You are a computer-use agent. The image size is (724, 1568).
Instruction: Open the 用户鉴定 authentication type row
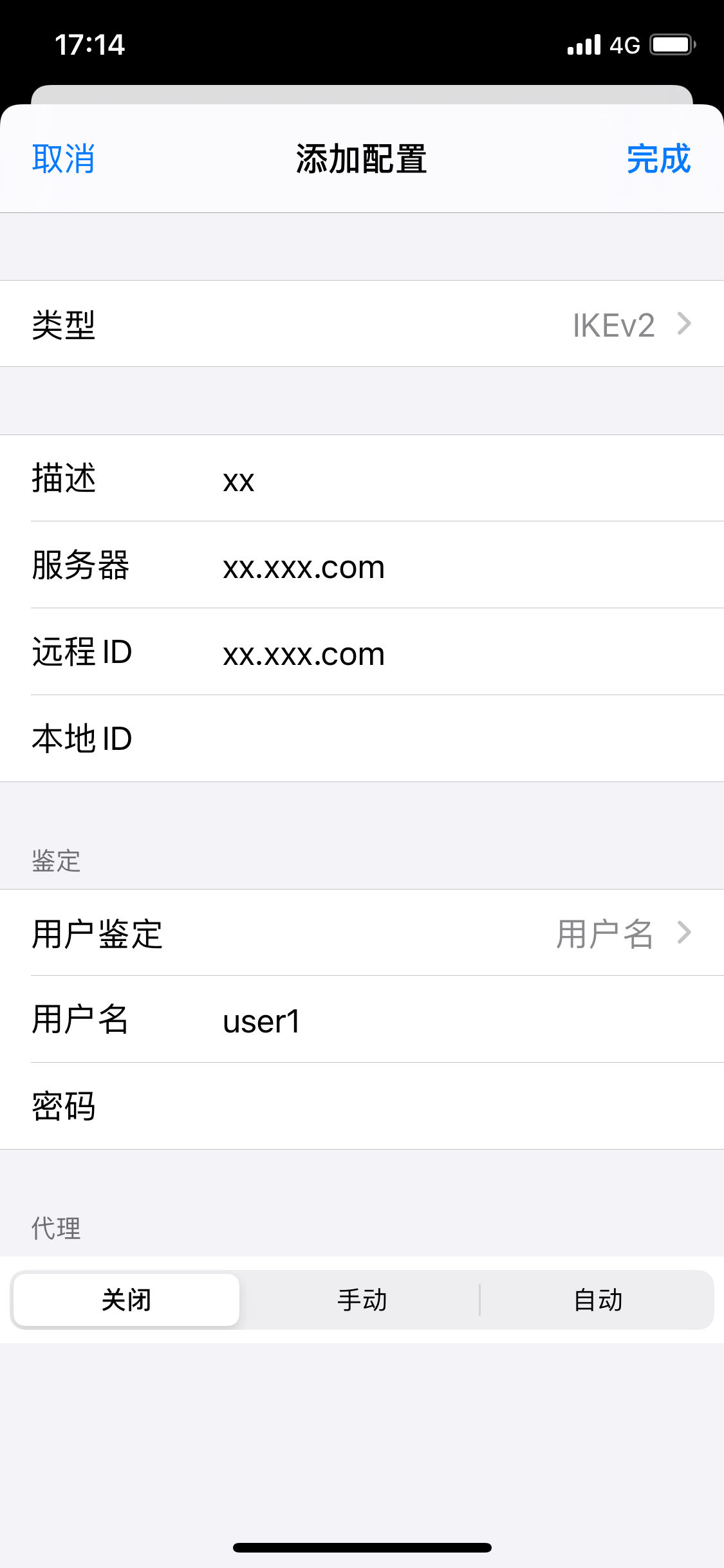[362, 933]
